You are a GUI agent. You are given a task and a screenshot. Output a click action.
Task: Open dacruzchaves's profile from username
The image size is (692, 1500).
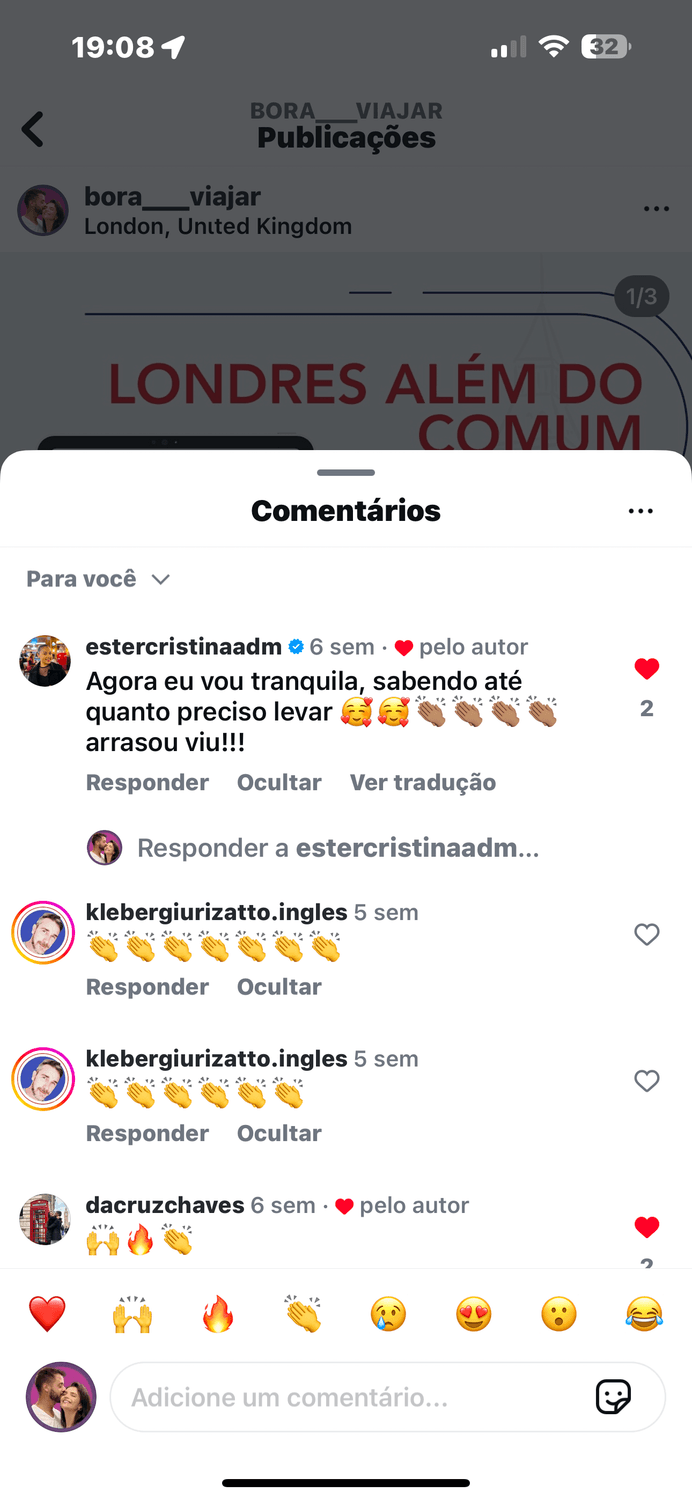[165, 1205]
